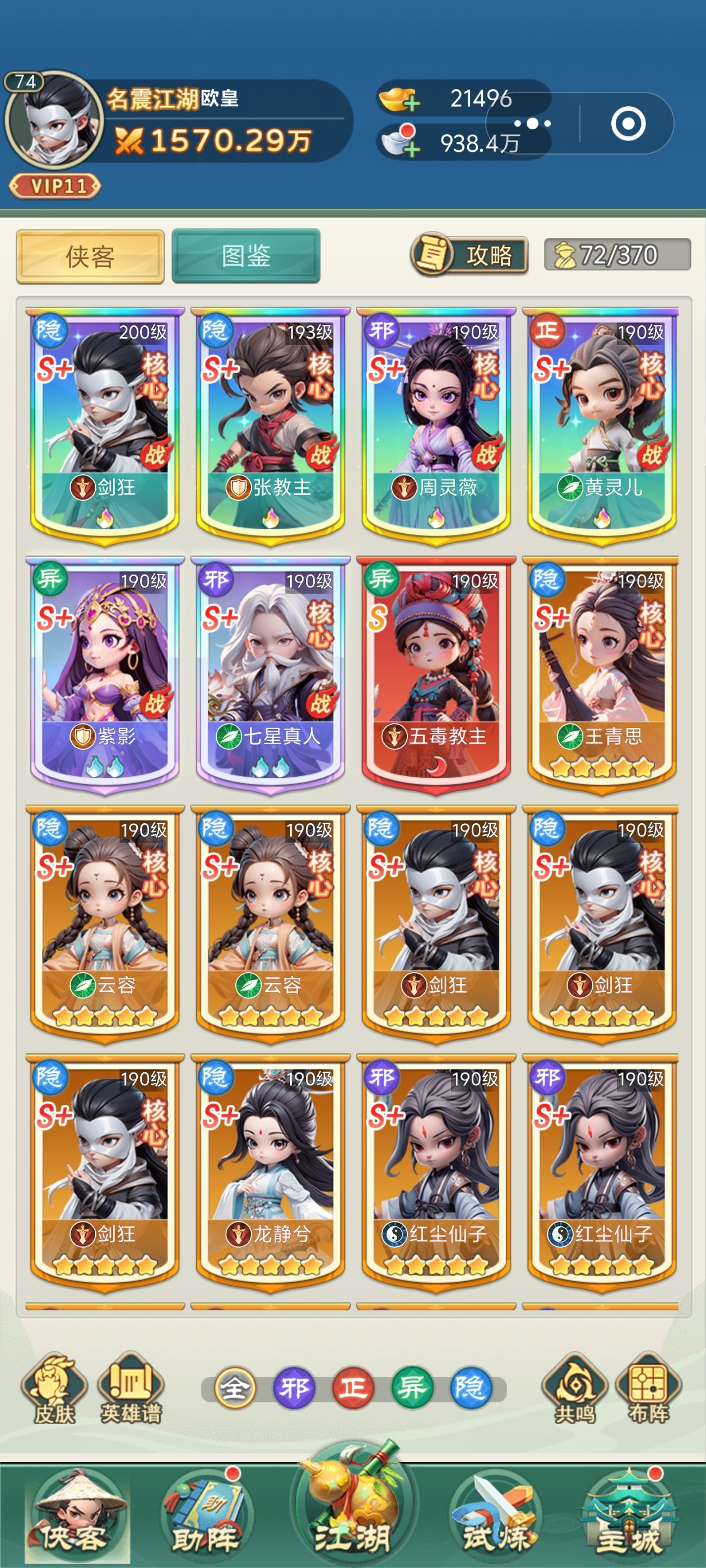Switch to the 图鉴 tab

point(245,256)
